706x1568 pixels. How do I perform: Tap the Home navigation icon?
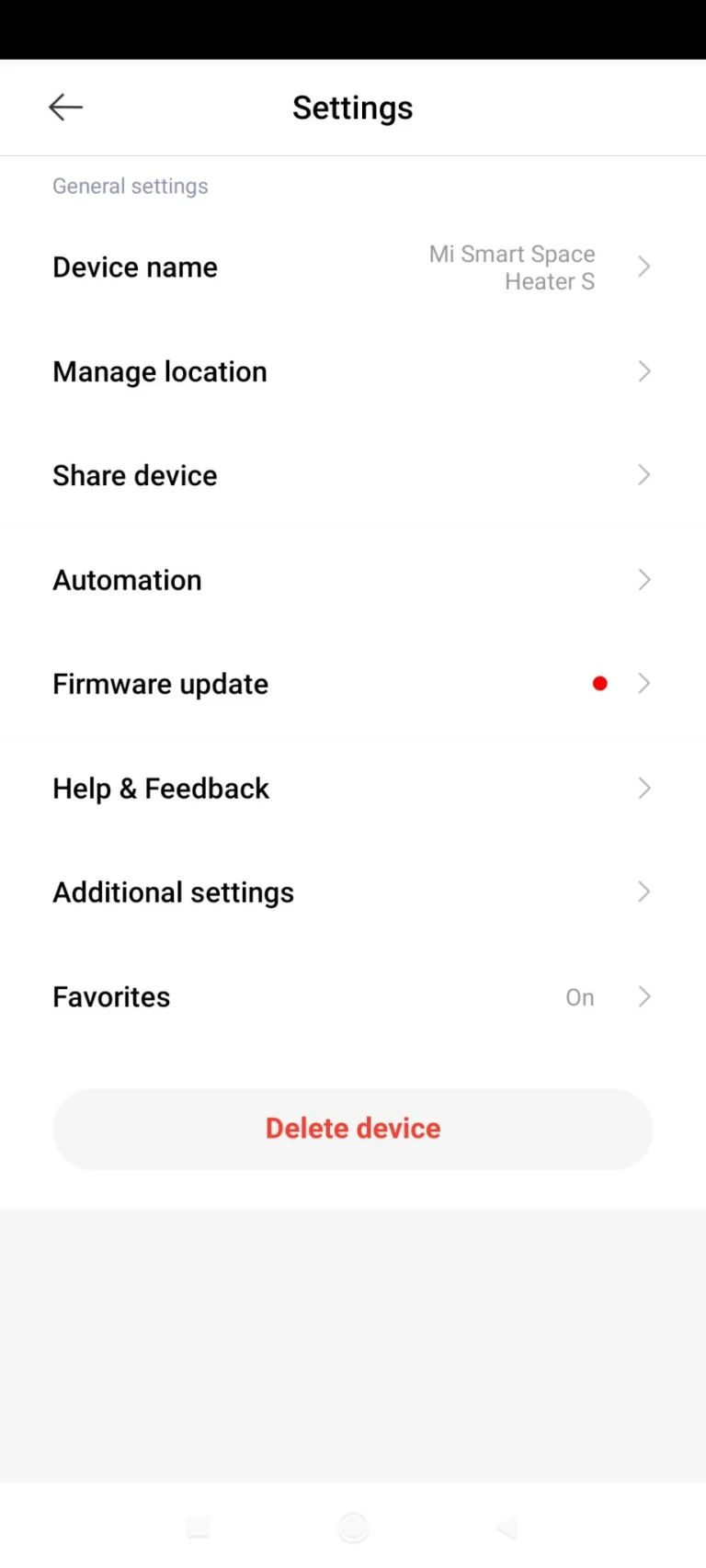click(x=353, y=1528)
